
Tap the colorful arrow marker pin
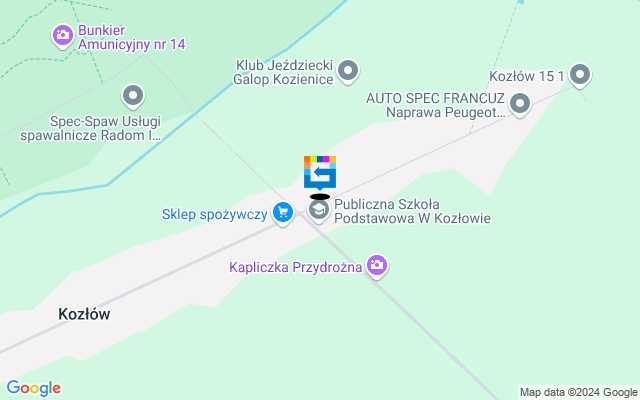click(x=320, y=172)
